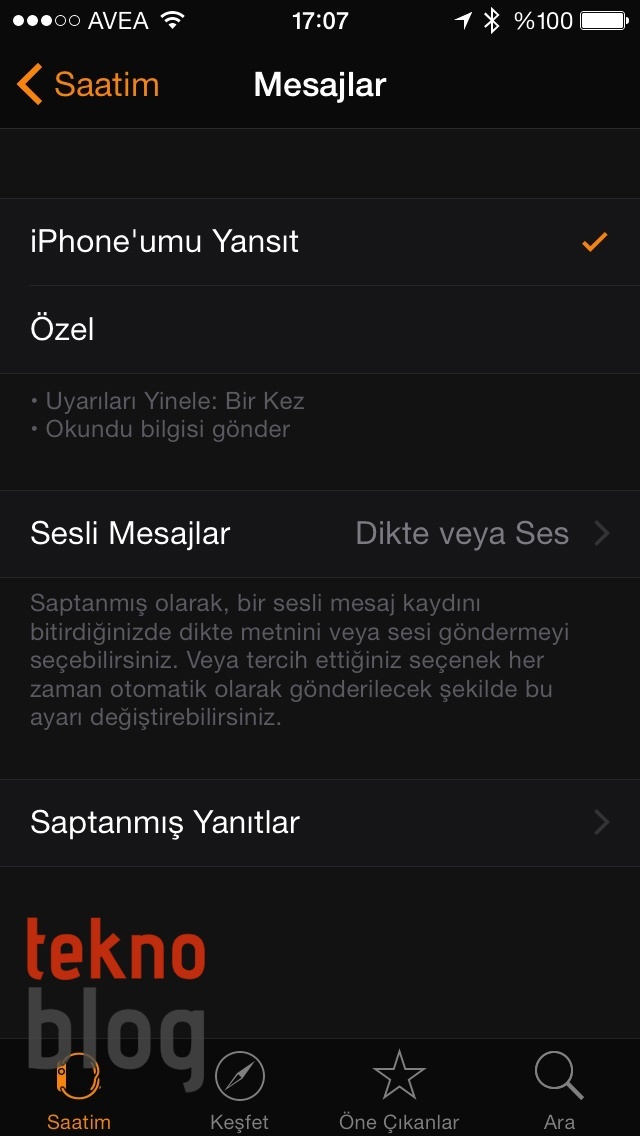Open Saptanmış Yanıtlar
Viewport: 640px width, 1136px height.
(320, 823)
